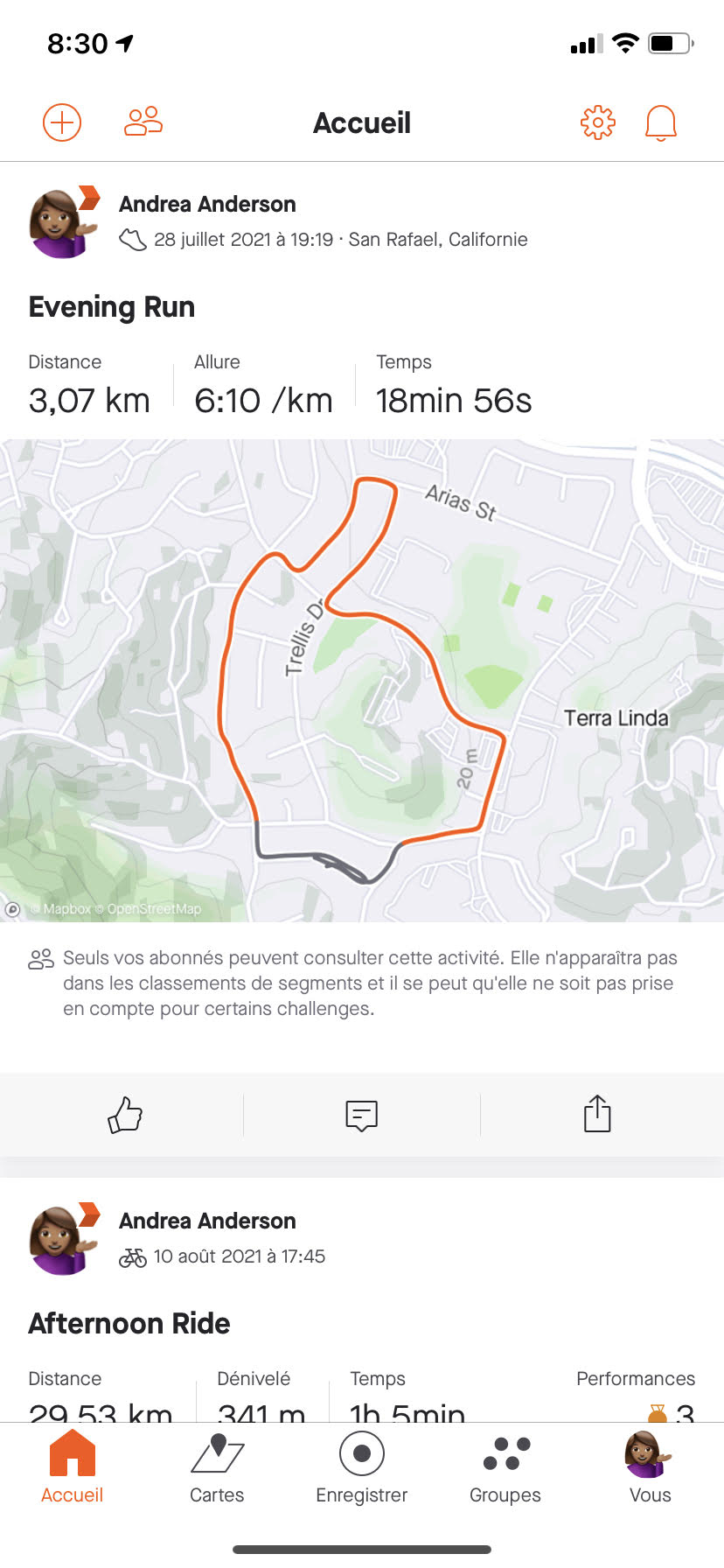This screenshot has width=724, height=1568.
Task: Open the settings gear
Action: tap(598, 122)
